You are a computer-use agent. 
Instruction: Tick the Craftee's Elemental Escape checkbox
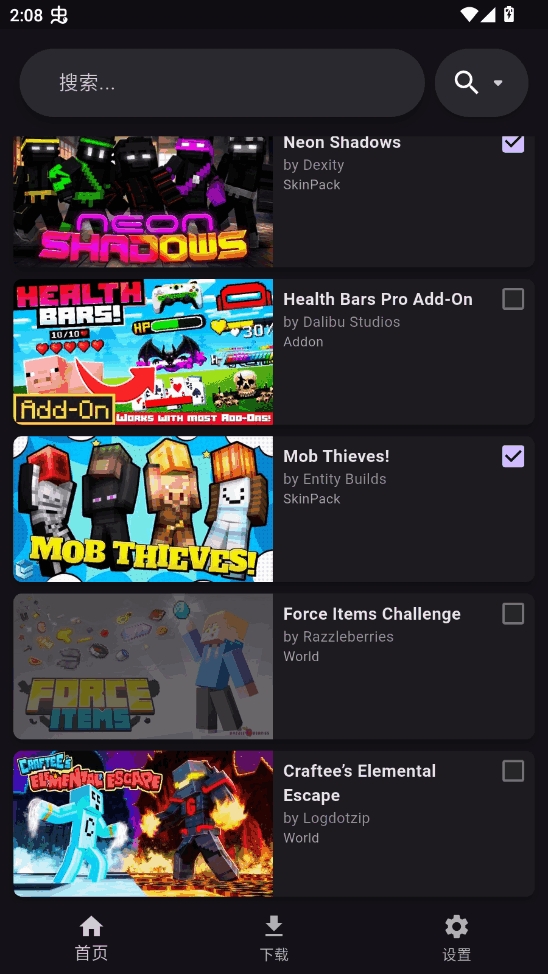(513, 771)
